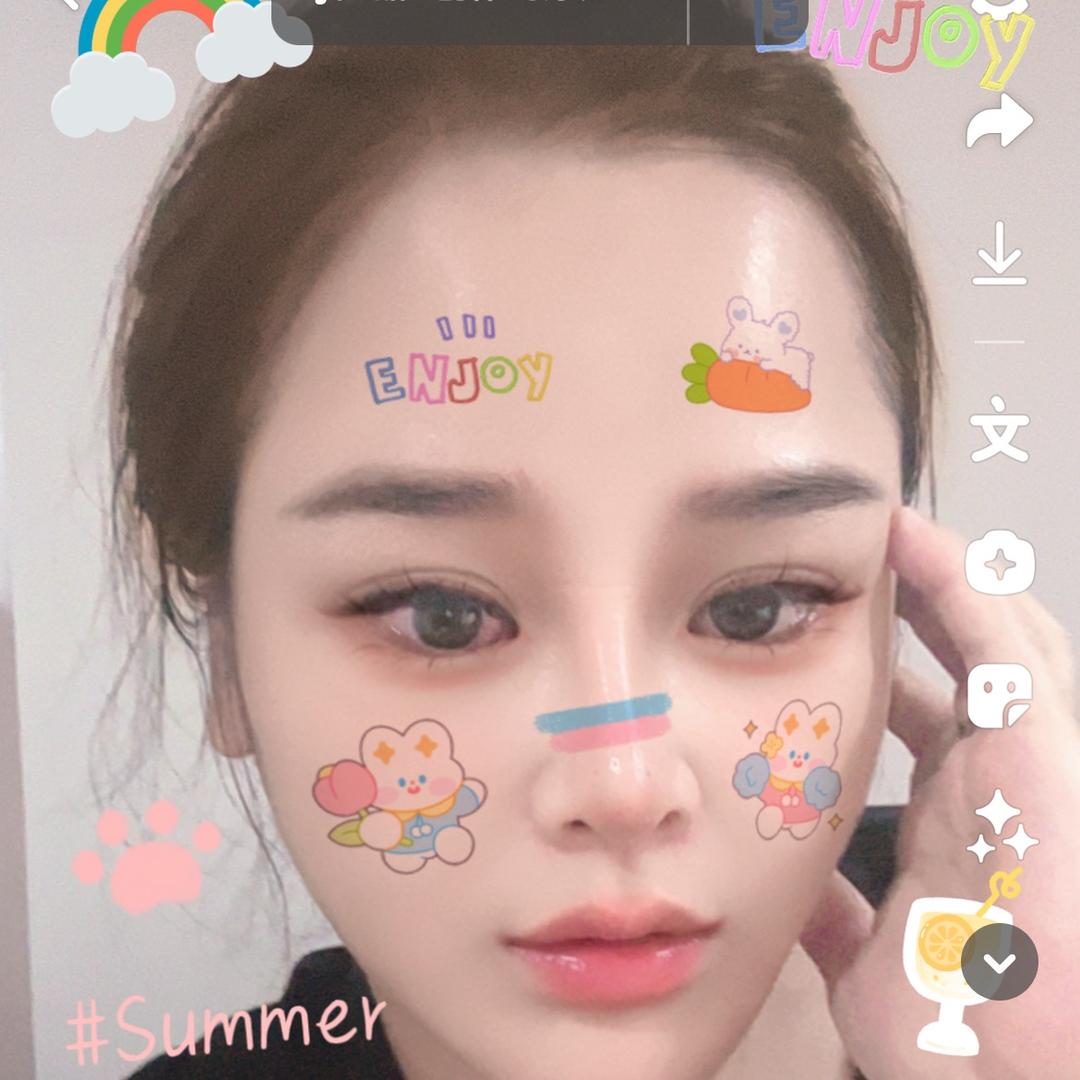
Task: Collapse the side toolbar with the chevron
Action: (x=999, y=962)
